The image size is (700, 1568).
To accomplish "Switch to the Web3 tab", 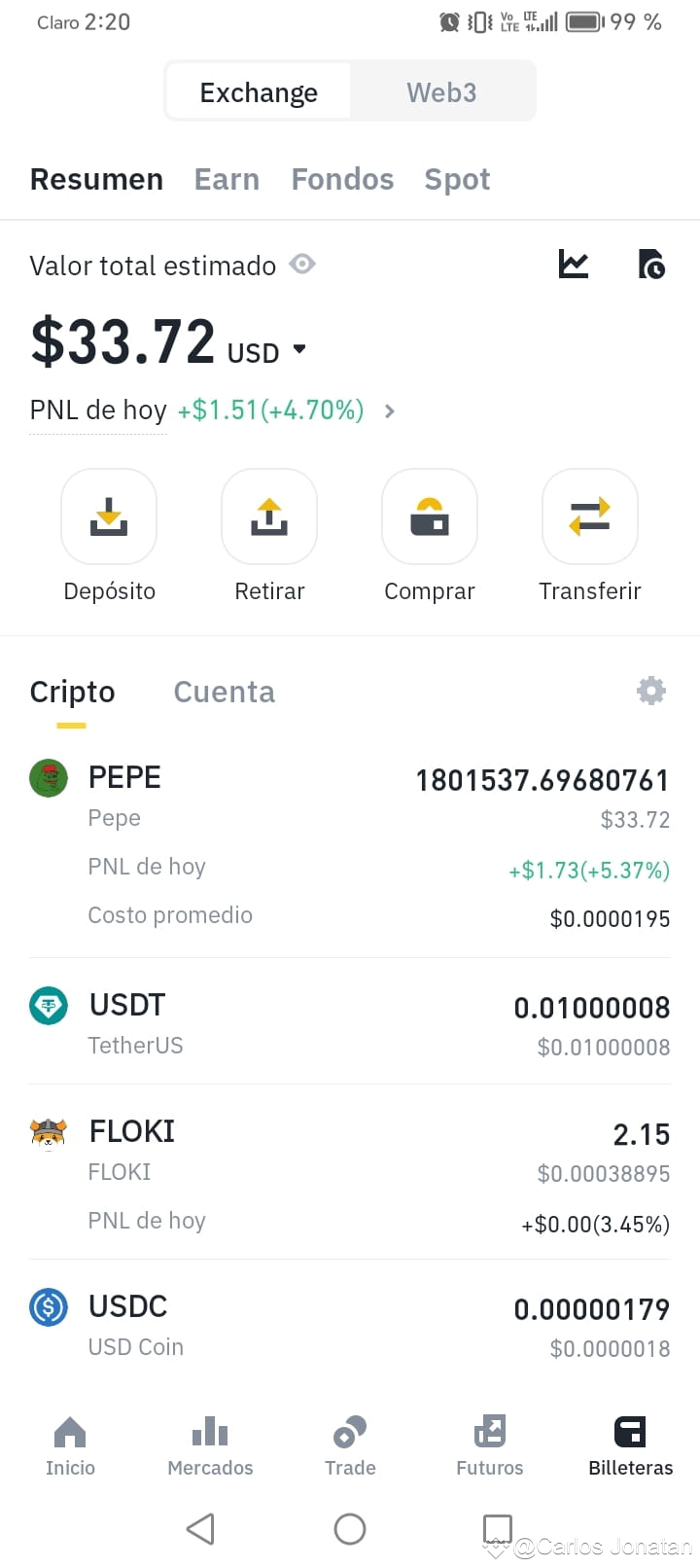I will click(441, 91).
